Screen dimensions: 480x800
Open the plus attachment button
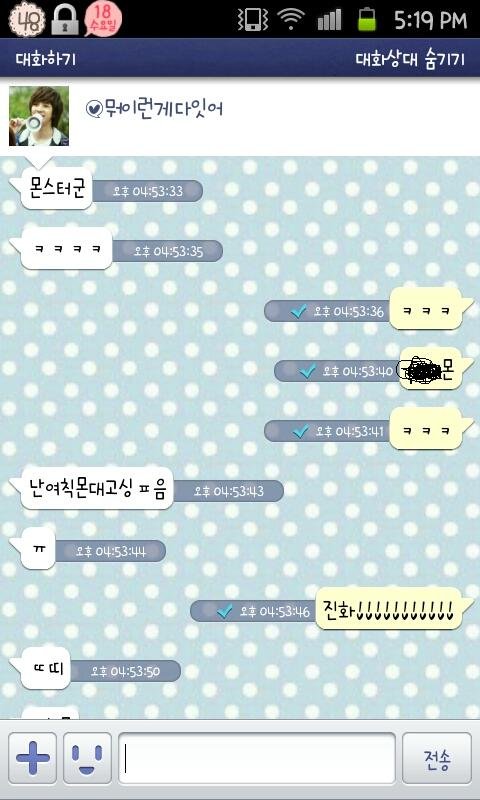[33, 758]
